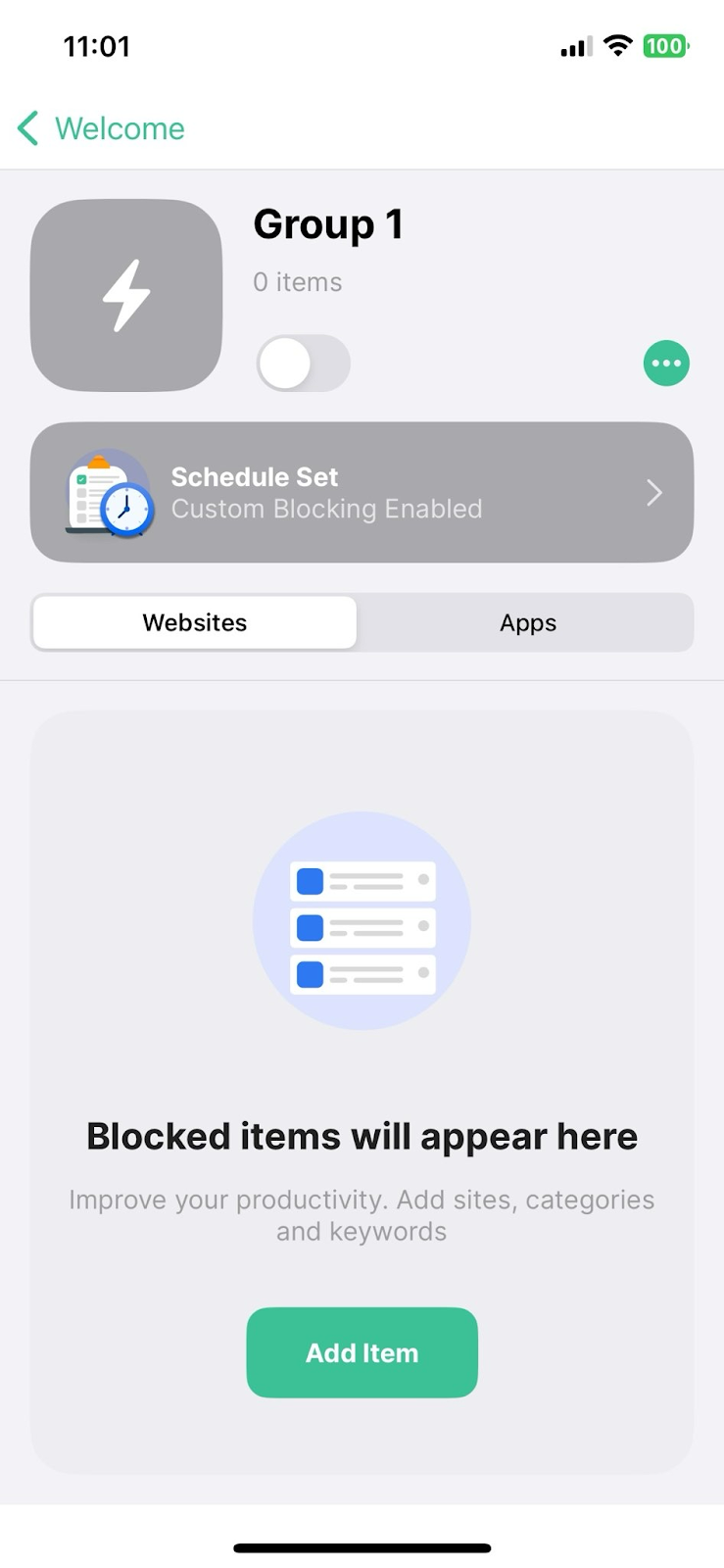
Task: Go back using the Welcome link
Action: tap(120, 127)
